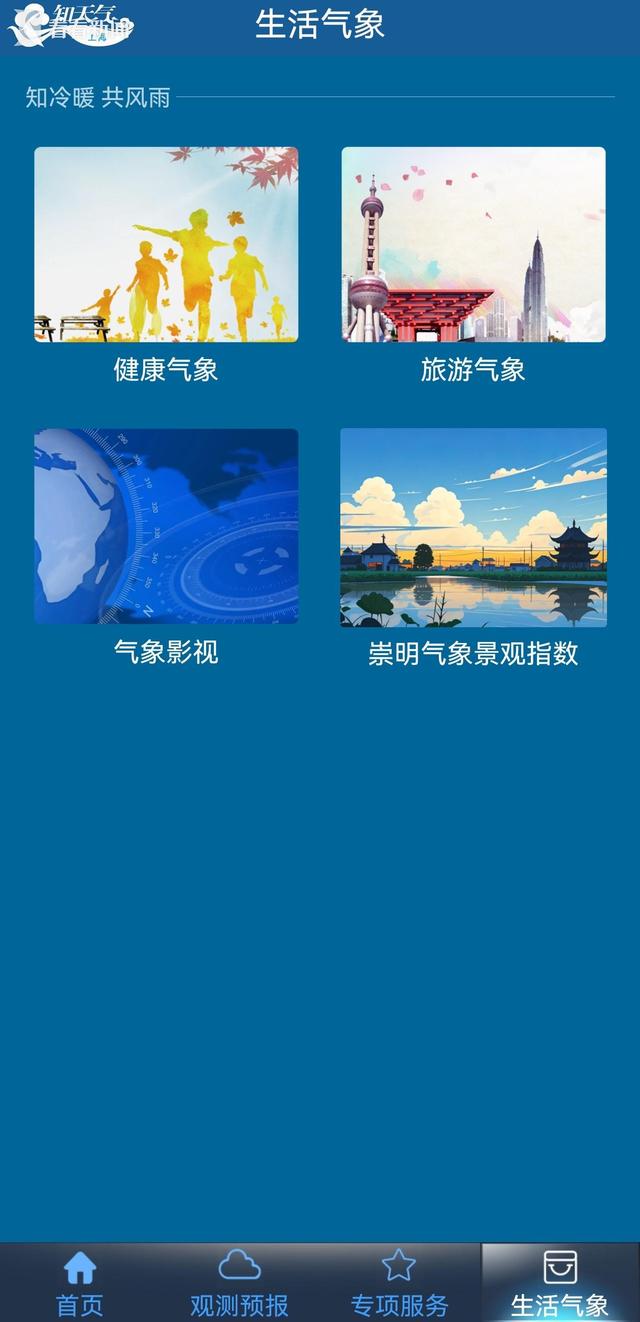Switch to the 首页 tab
Viewport: 640px width, 1322px height.
(x=80, y=1283)
